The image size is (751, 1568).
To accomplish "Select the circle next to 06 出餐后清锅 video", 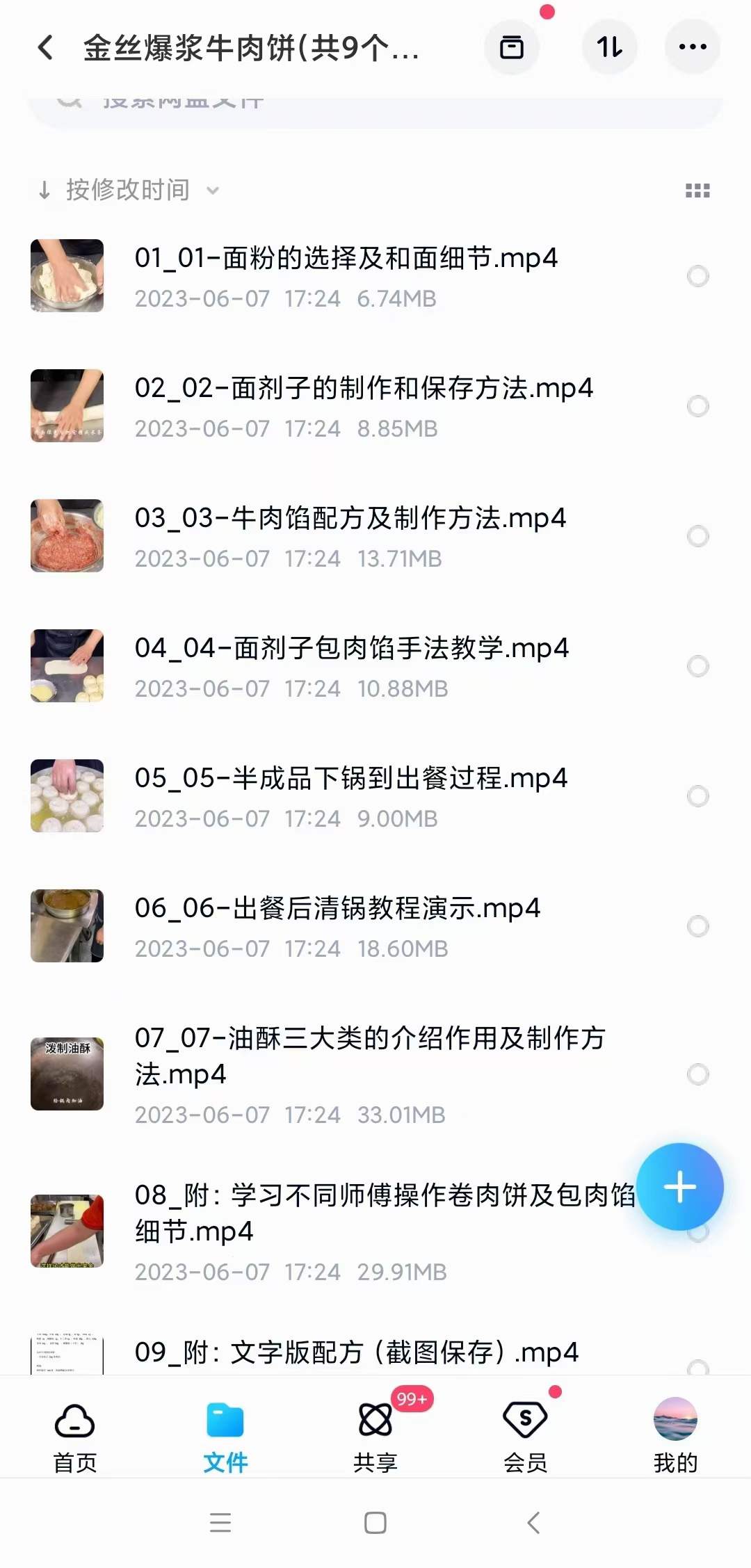I will point(698,926).
